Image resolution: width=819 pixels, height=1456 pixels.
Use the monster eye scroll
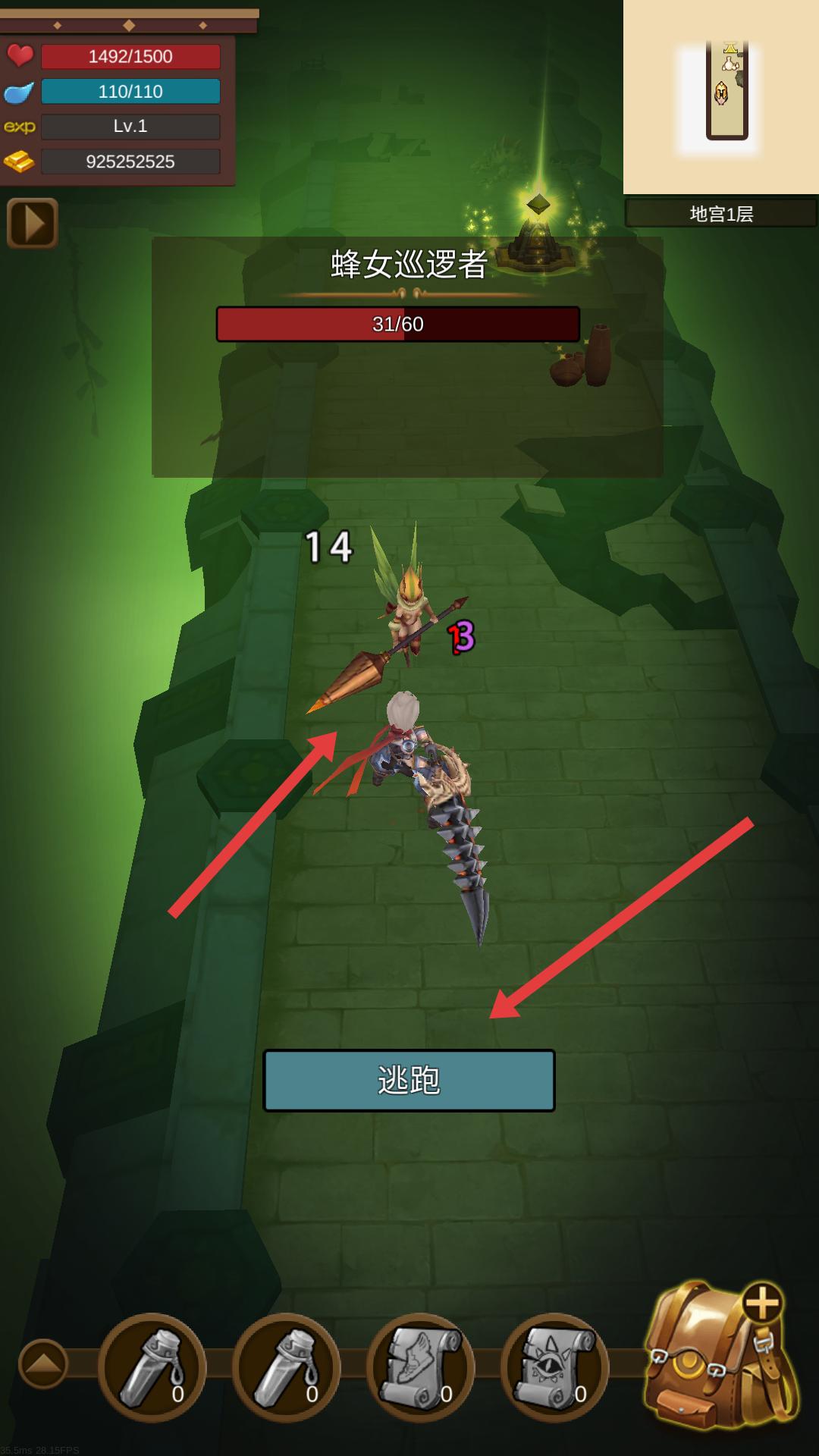tap(554, 1367)
